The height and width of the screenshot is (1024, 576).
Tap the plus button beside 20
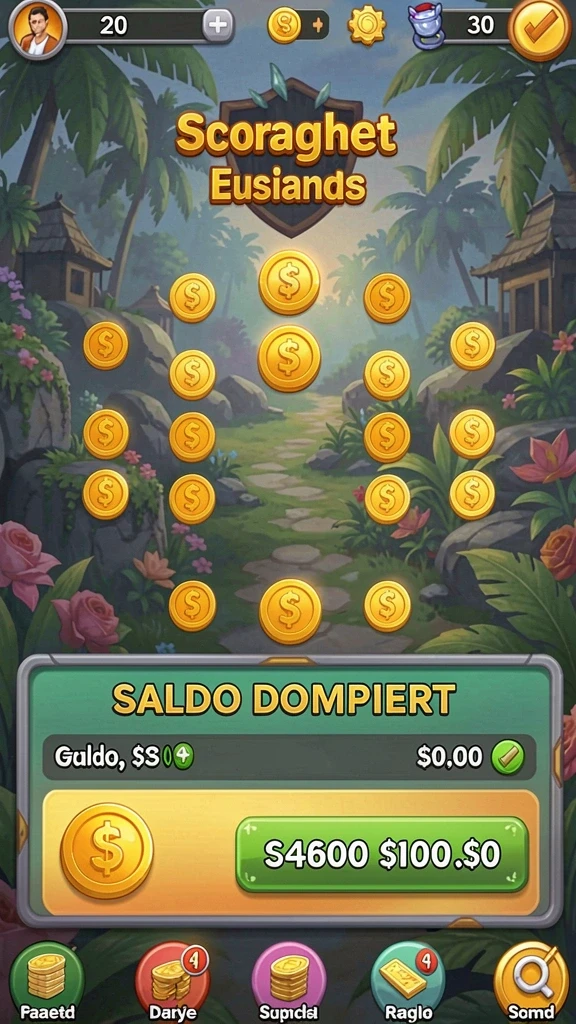tap(217, 25)
